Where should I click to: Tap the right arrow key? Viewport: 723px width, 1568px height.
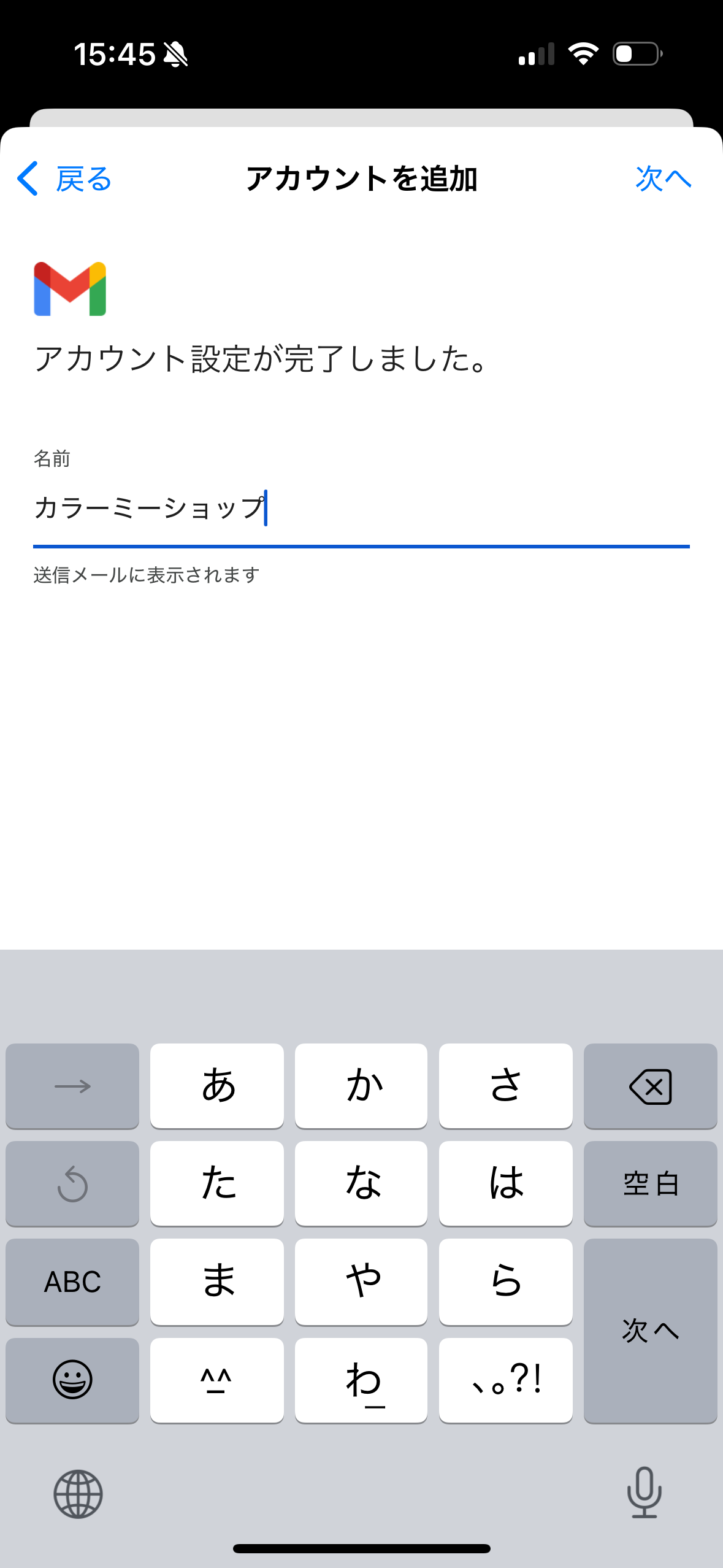(72, 1086)
